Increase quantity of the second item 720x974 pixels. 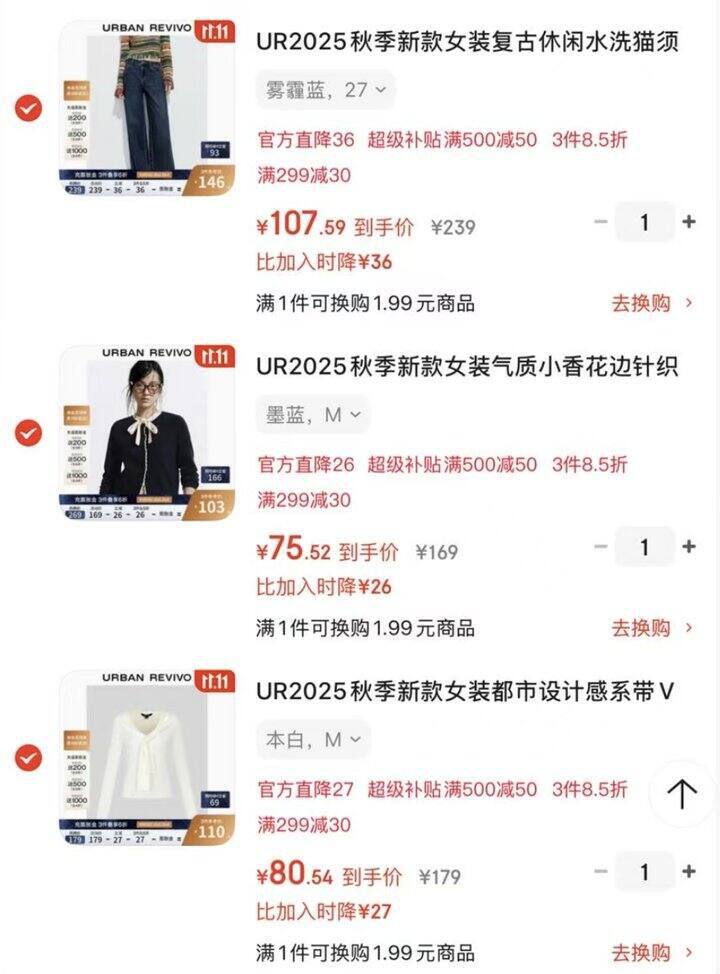click(687, 547)
